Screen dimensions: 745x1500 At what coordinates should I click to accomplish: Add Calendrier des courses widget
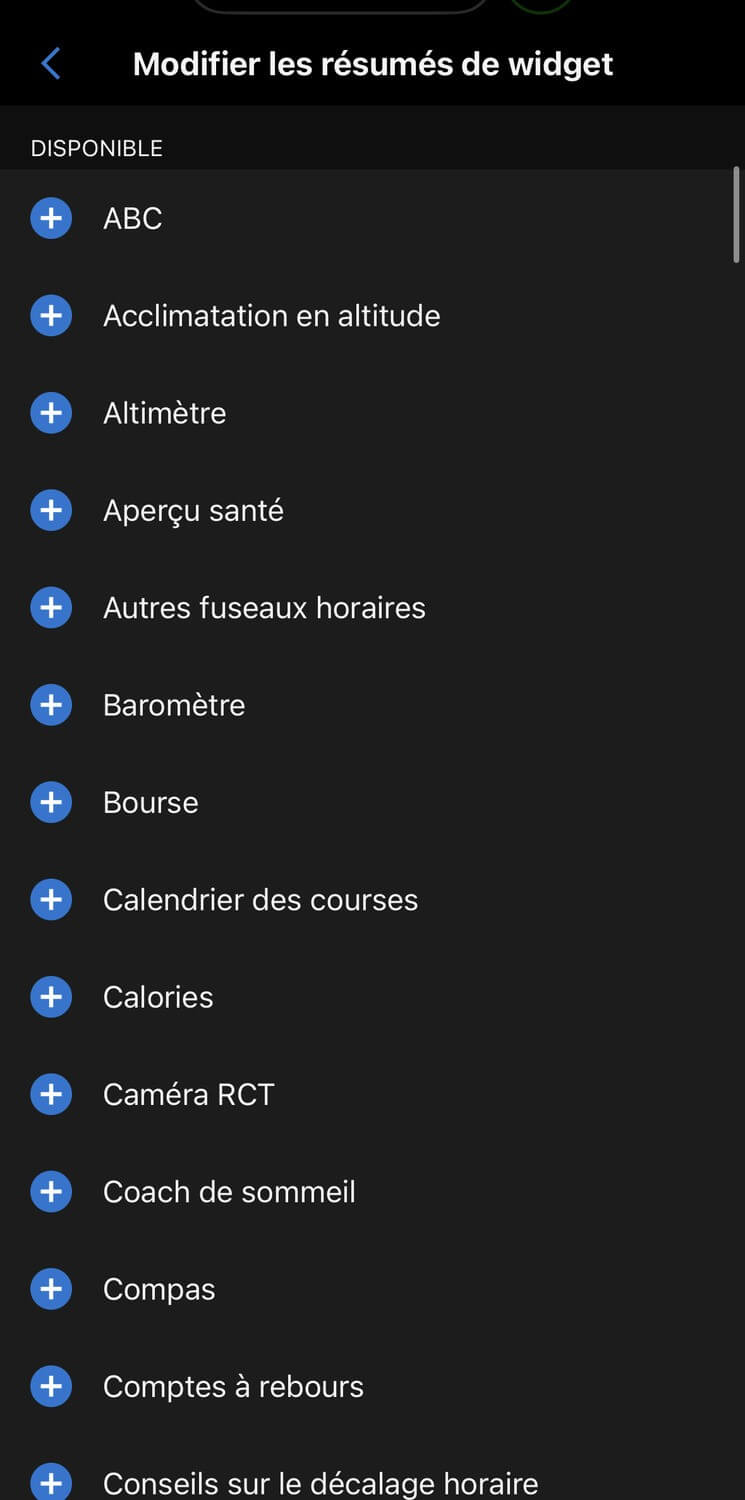coord(51,900)
